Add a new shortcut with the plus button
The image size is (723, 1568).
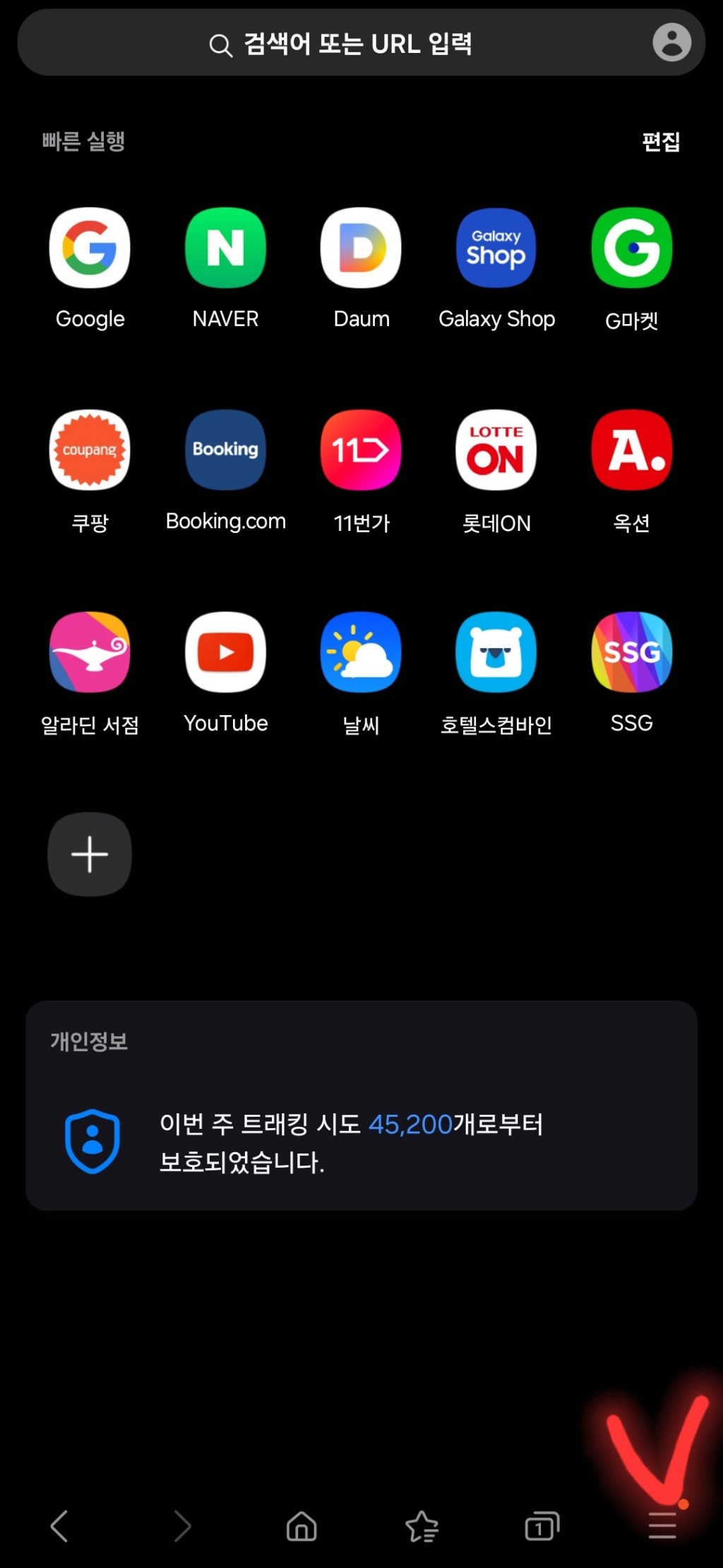click(x=89, y=854)
